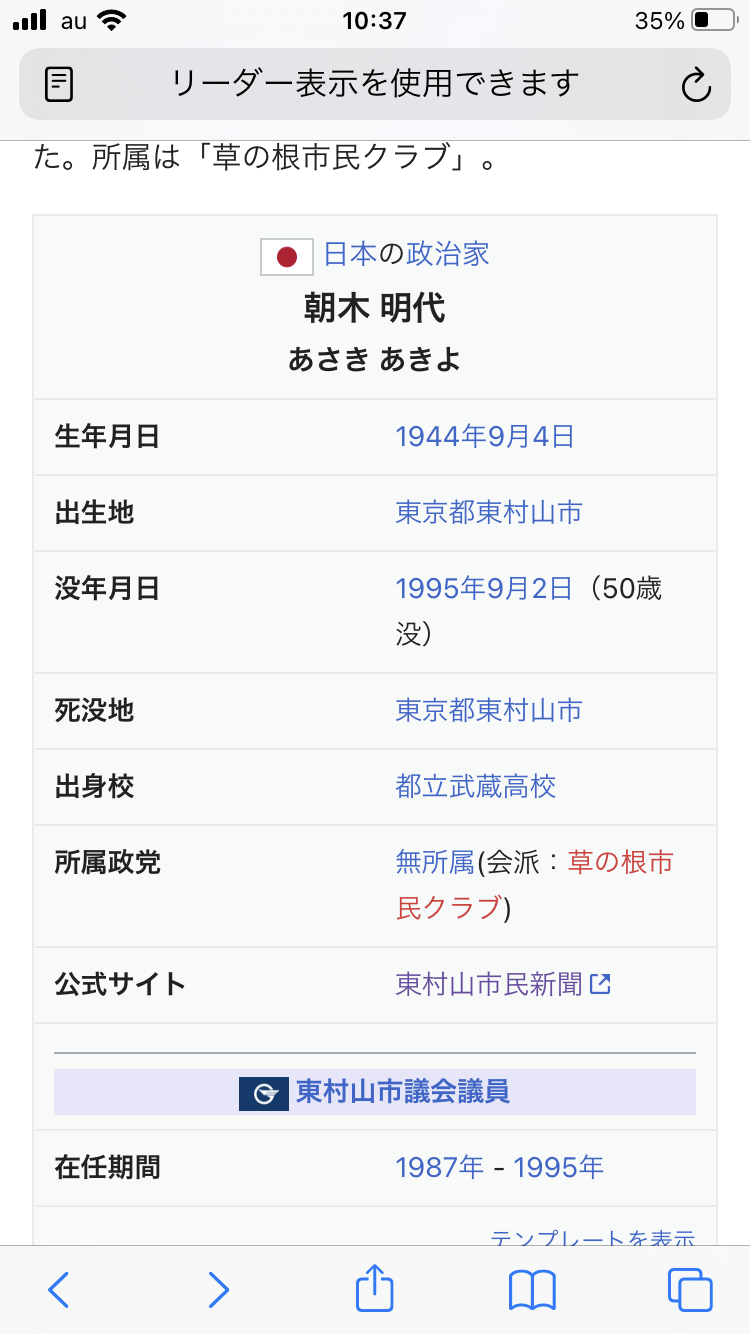The width and height of the screenshot is (750, 1334).
Task: Open Safari bookmarks
Action: [532, 1289]
